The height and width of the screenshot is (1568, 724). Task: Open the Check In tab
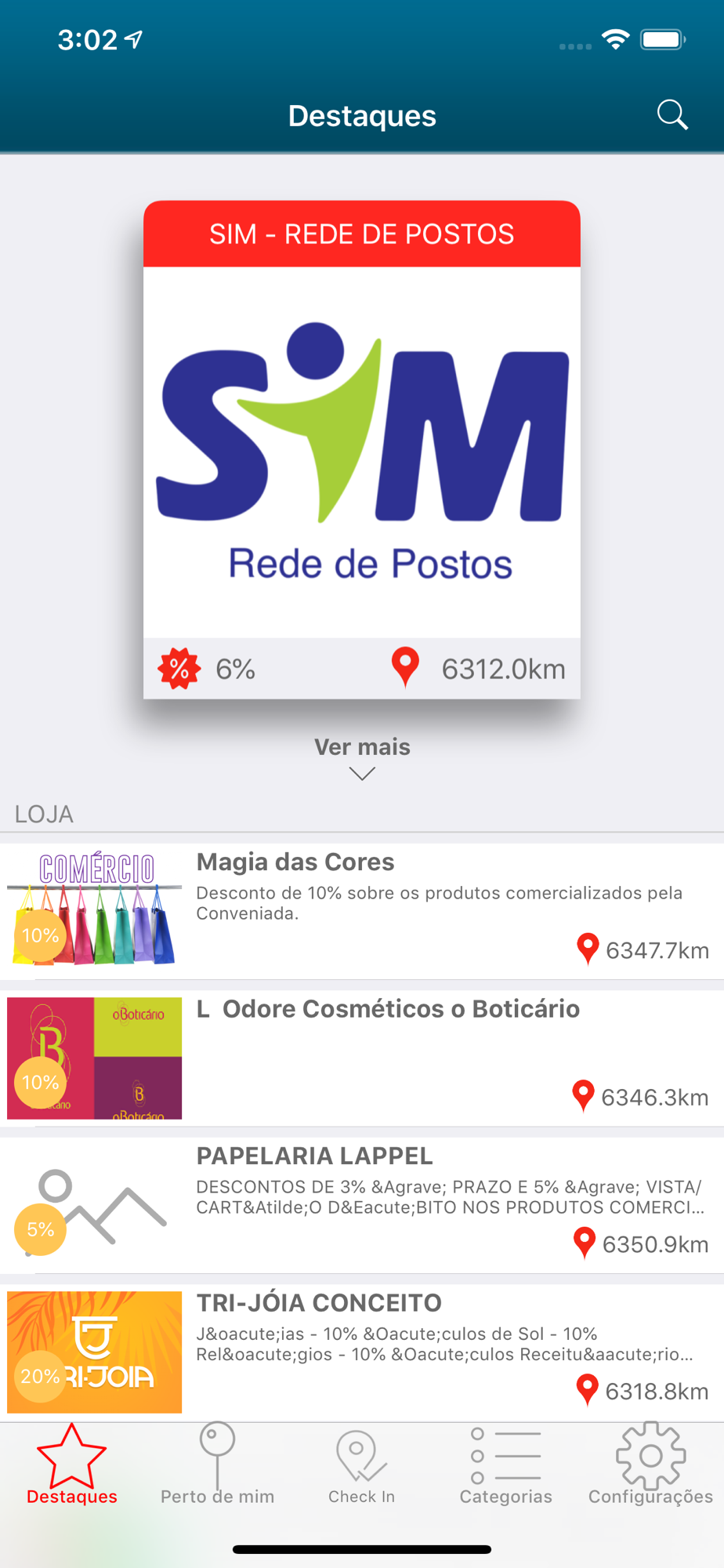(361, 1465)
